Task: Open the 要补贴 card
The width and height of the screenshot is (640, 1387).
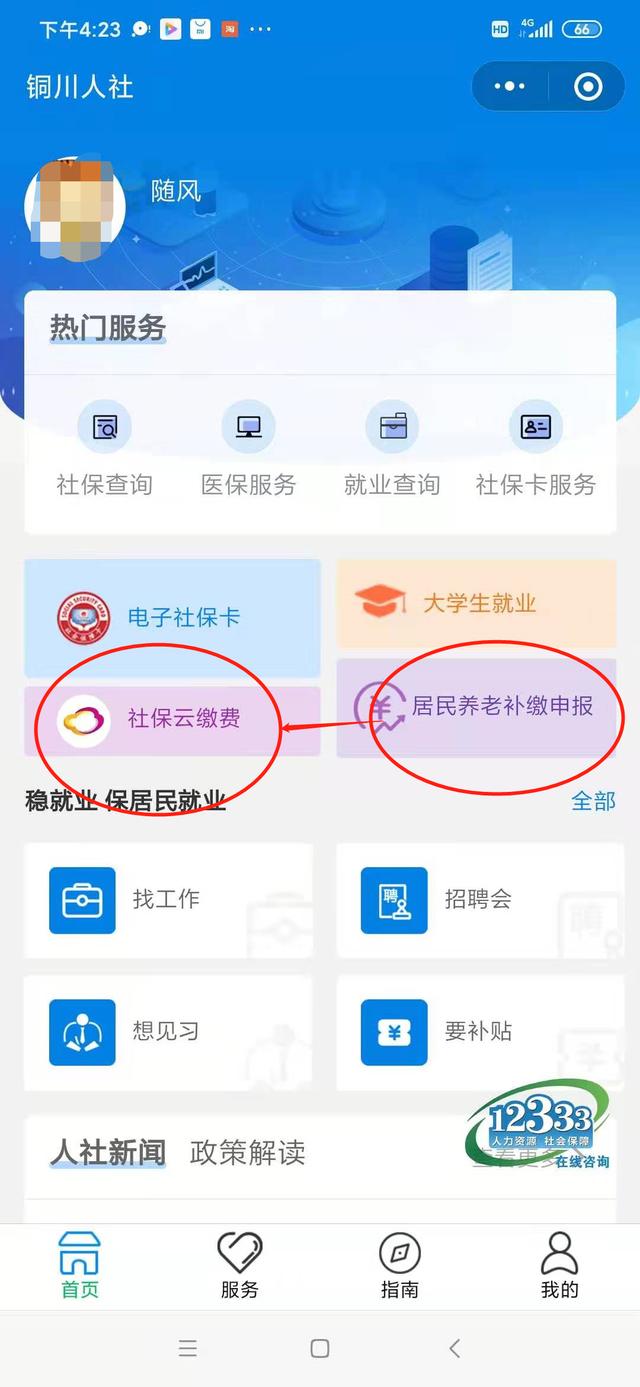Action: [476, 1032]
